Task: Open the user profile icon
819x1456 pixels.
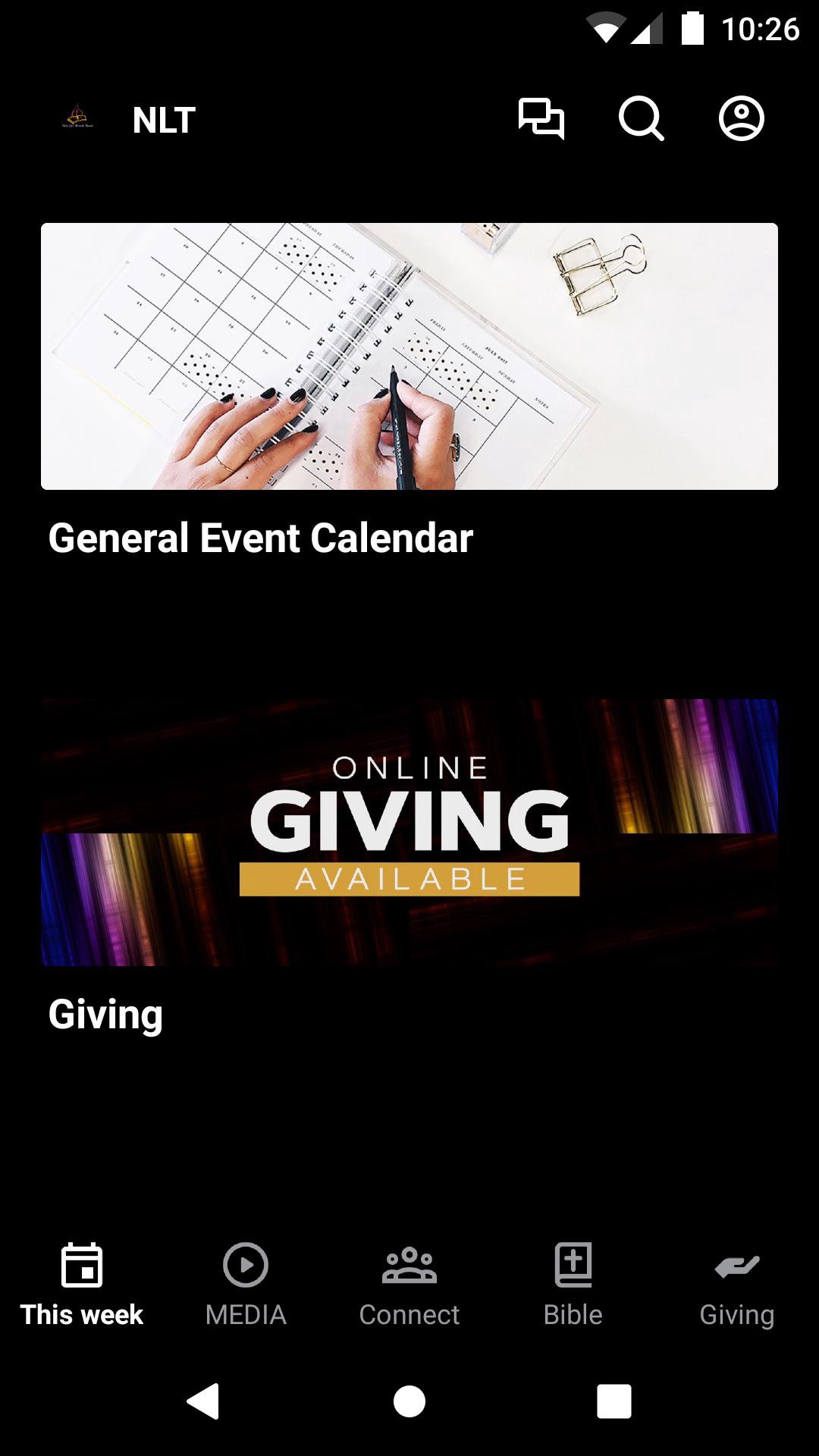Action: click(x=741, y=119)
